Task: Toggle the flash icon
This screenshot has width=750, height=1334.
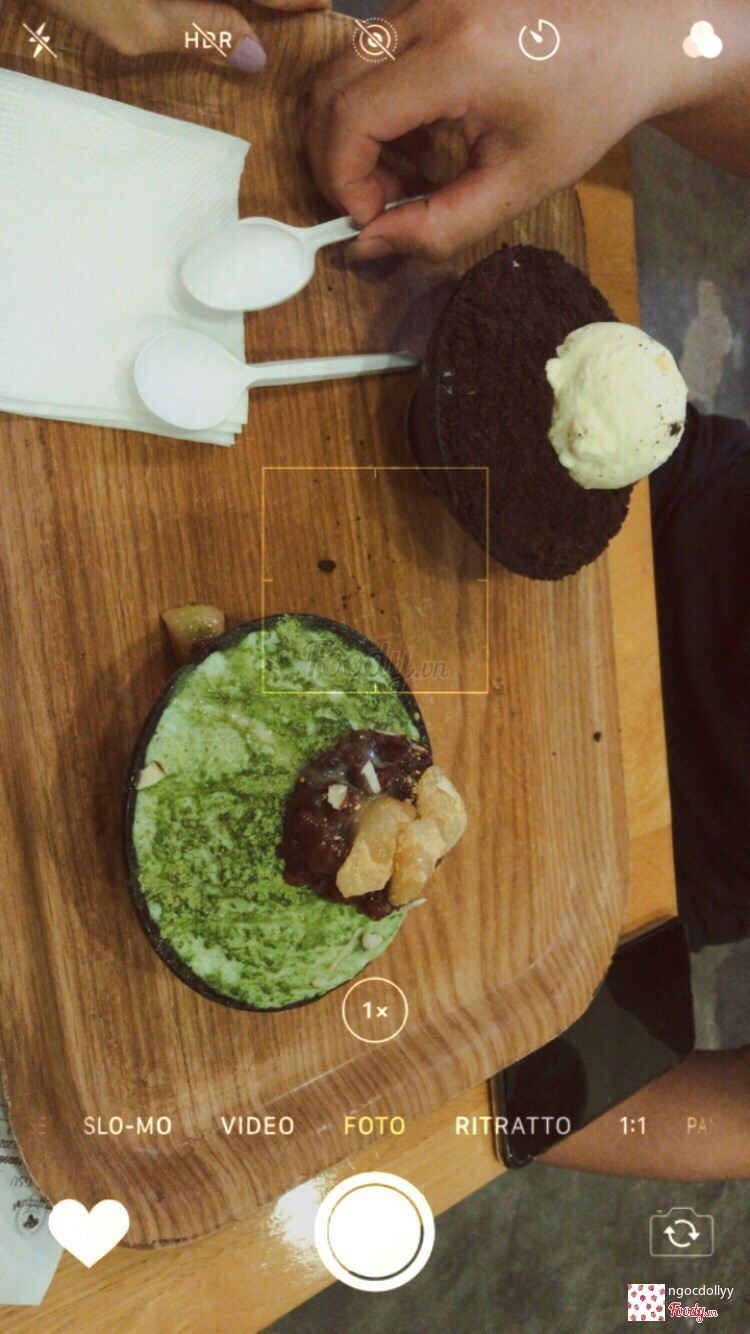Action: point(40,41)
